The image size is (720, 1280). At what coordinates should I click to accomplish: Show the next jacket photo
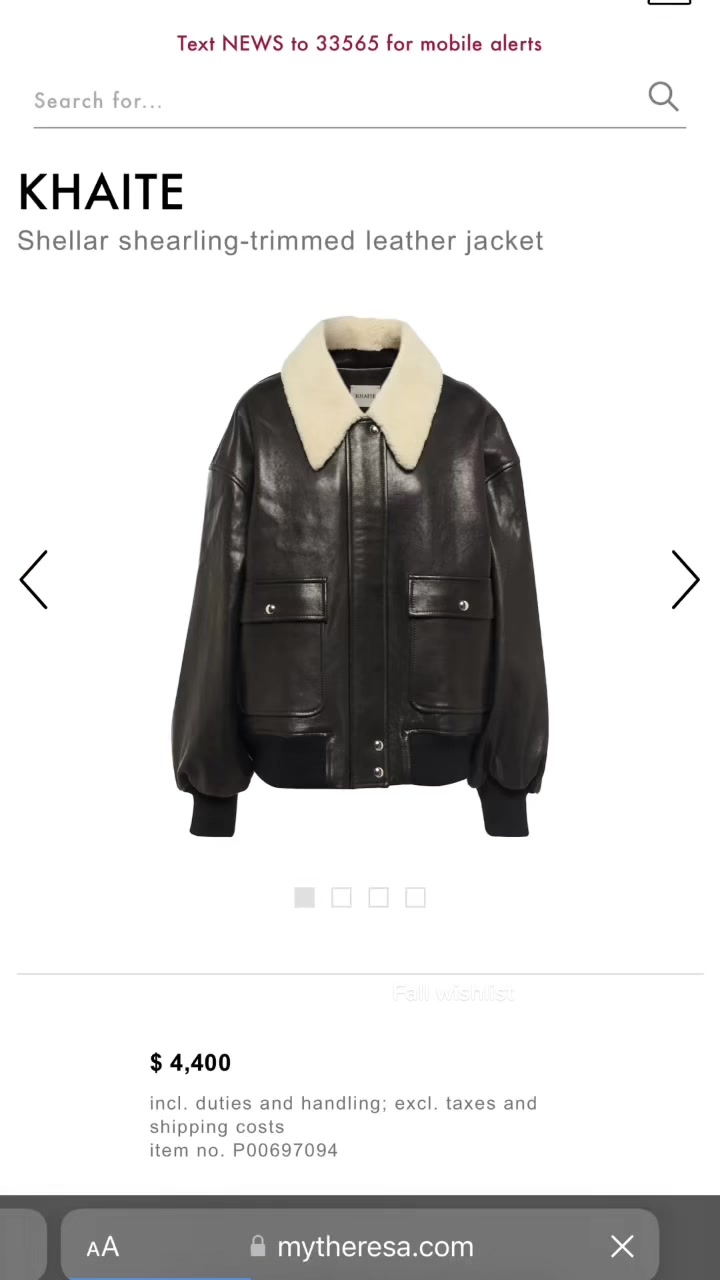coord(685,580)
